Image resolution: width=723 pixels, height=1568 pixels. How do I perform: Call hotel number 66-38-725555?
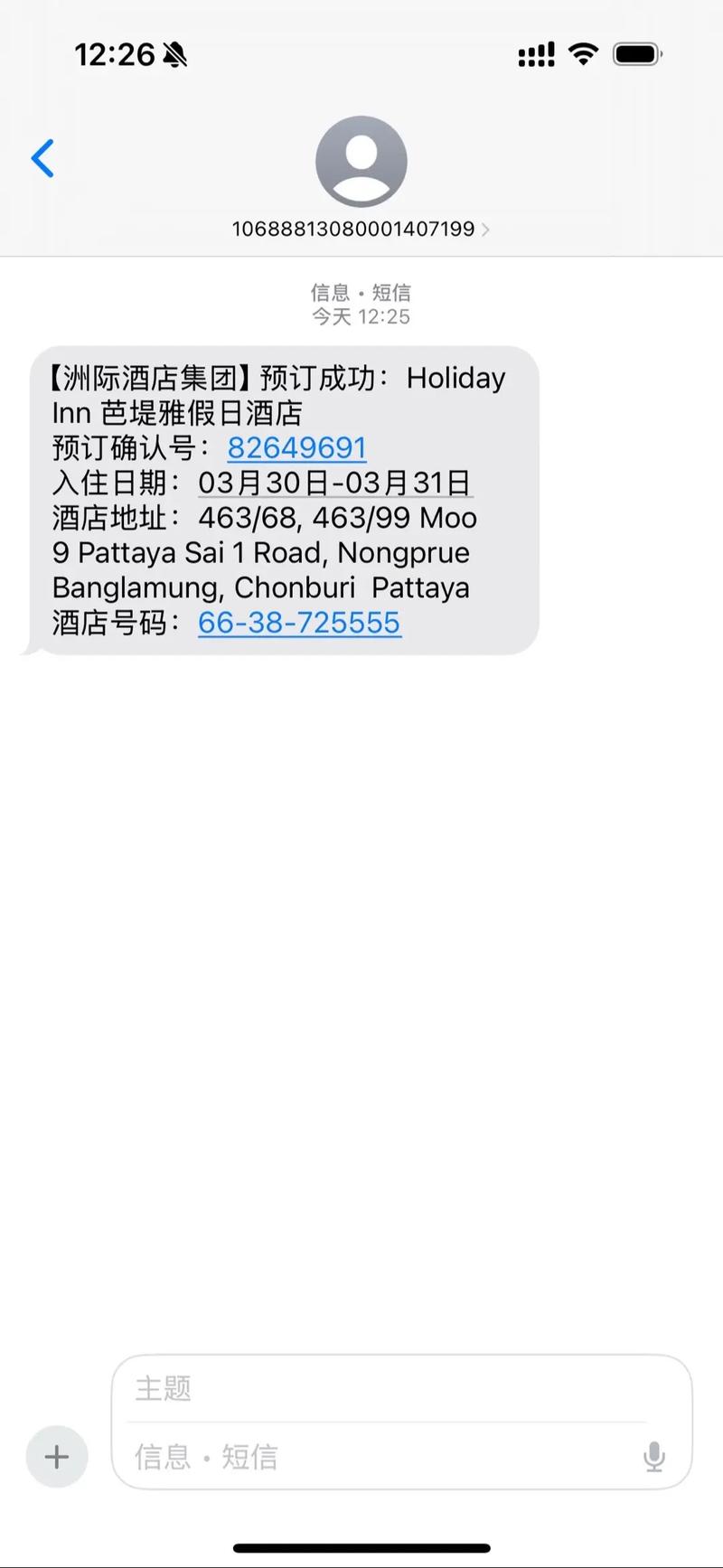pos(299,623)
